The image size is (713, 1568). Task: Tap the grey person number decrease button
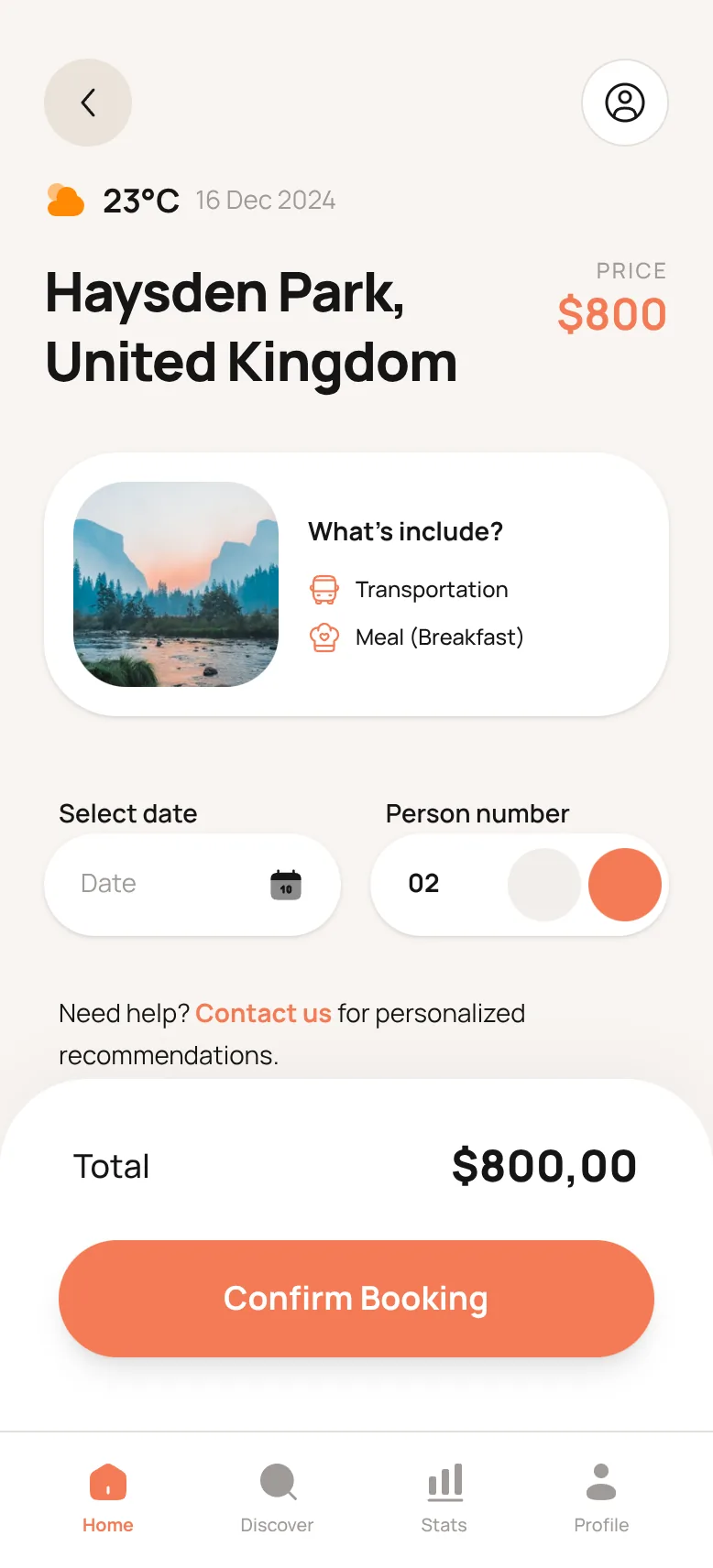[544, 884]
